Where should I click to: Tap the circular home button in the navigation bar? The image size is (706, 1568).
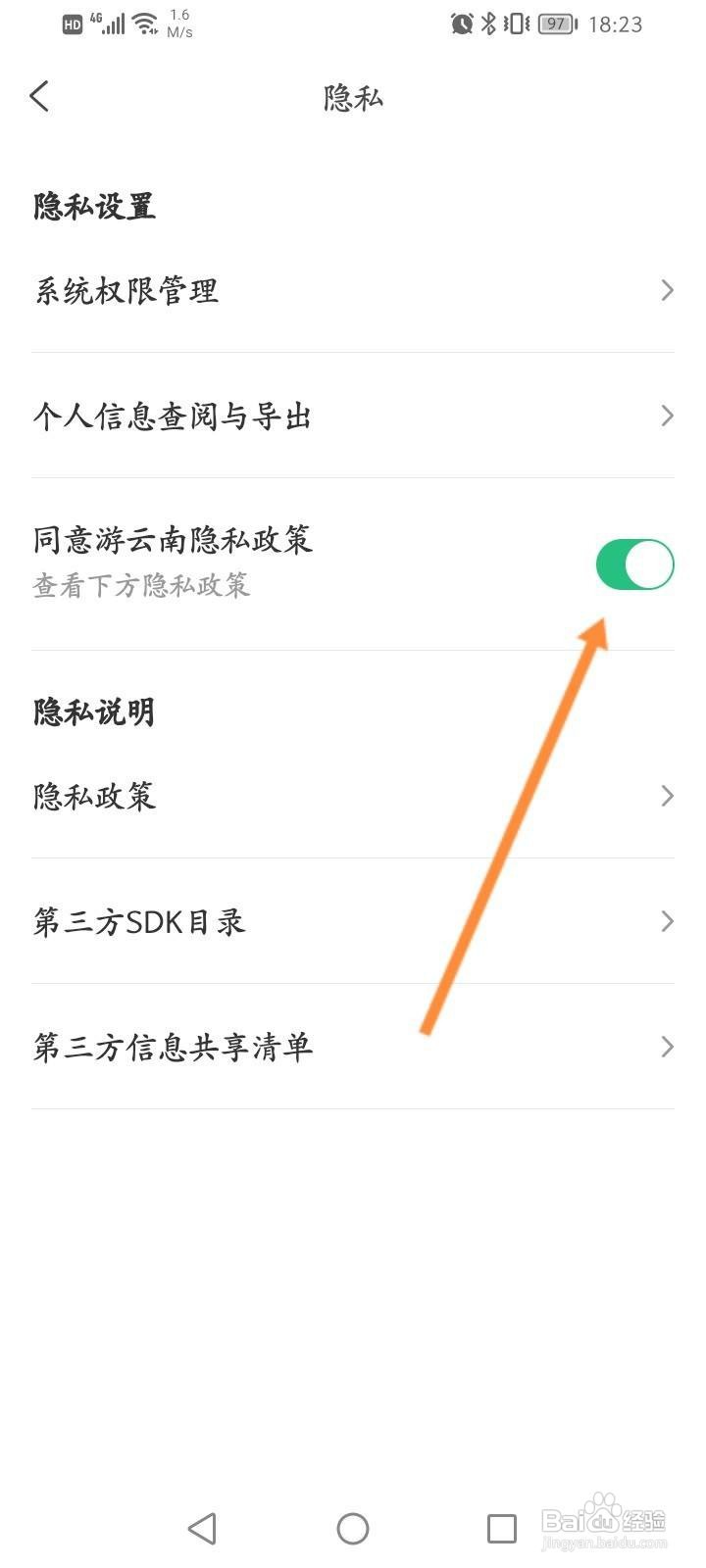[352, 1527]
